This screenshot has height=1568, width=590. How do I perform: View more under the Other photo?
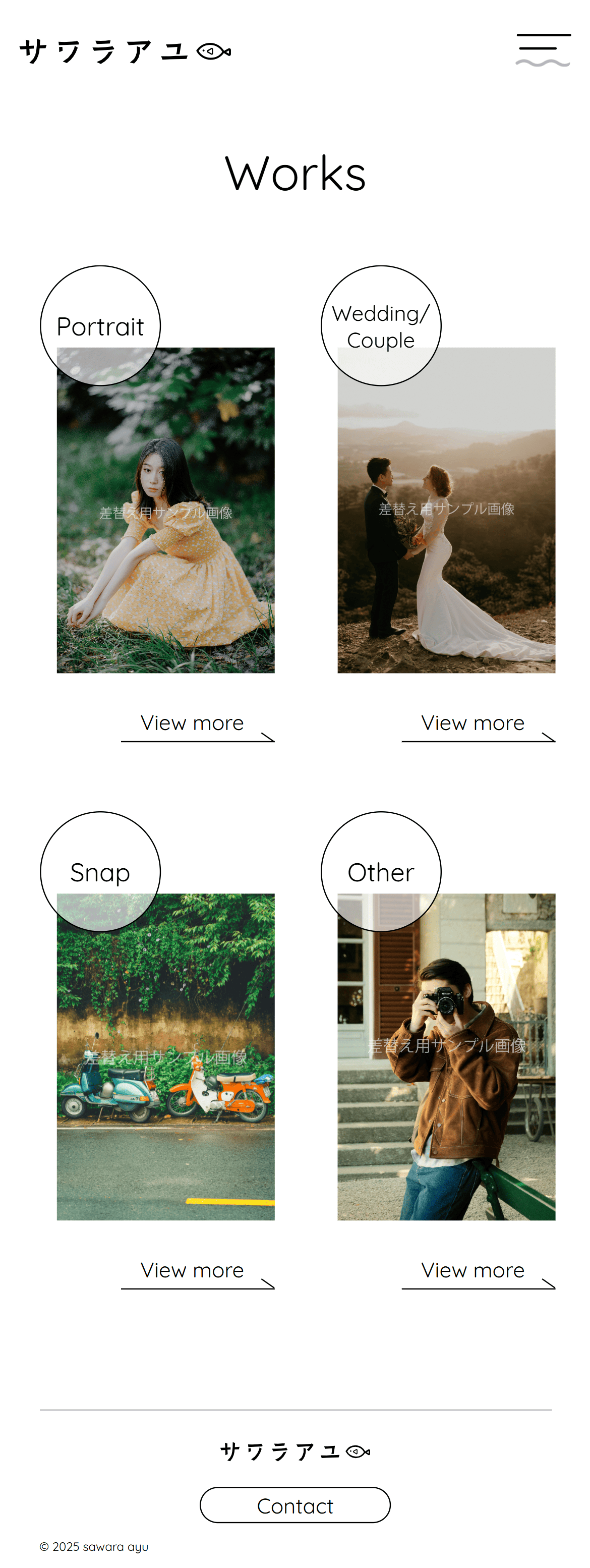click(478, 1273)
